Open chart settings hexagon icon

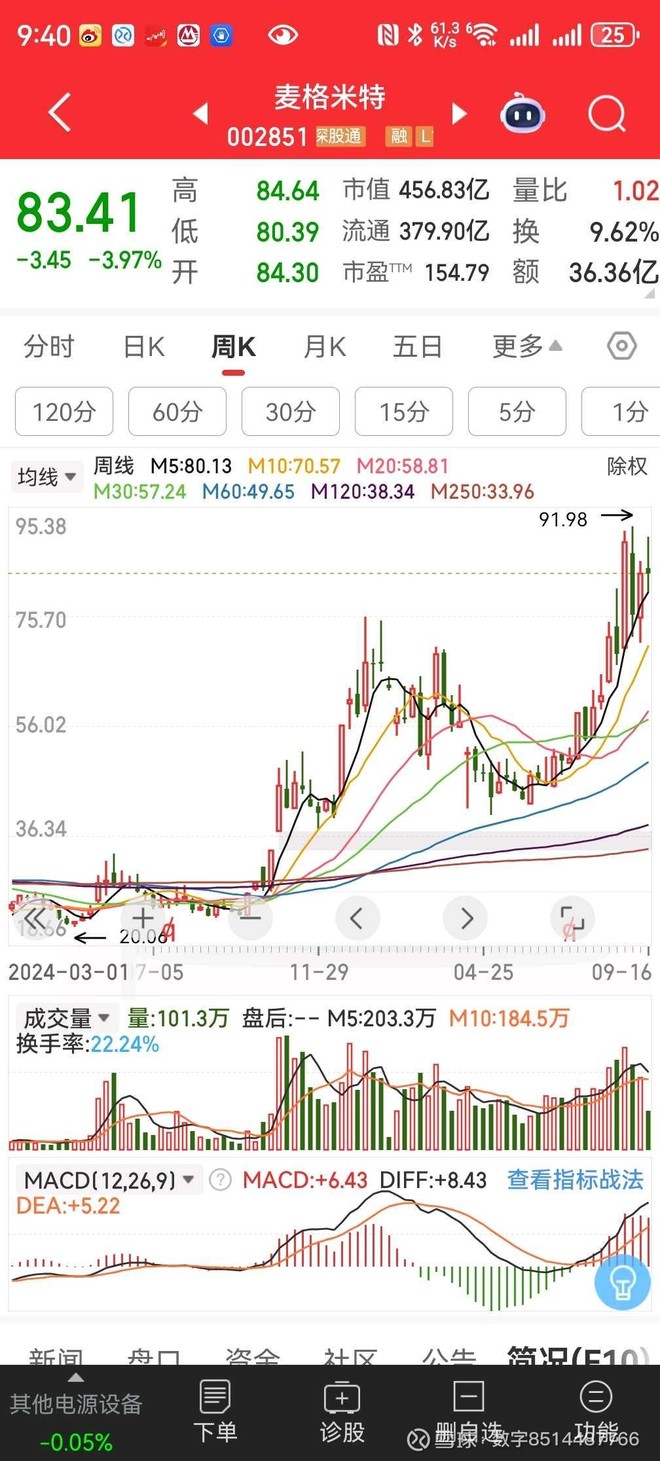click(x=622, y=347)
